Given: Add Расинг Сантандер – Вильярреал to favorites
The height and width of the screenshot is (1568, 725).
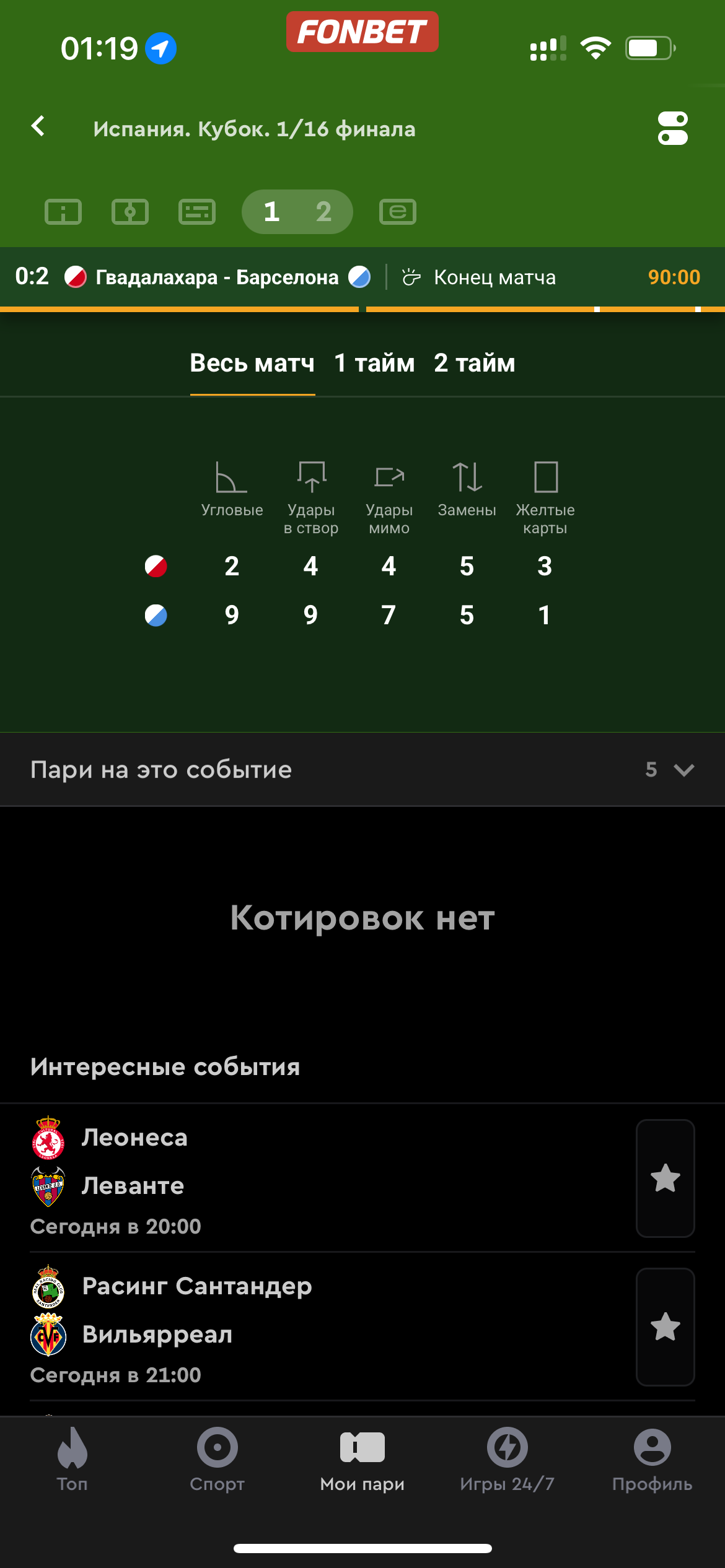Looking at the screenshot, I should click(x=665, y=1326).
